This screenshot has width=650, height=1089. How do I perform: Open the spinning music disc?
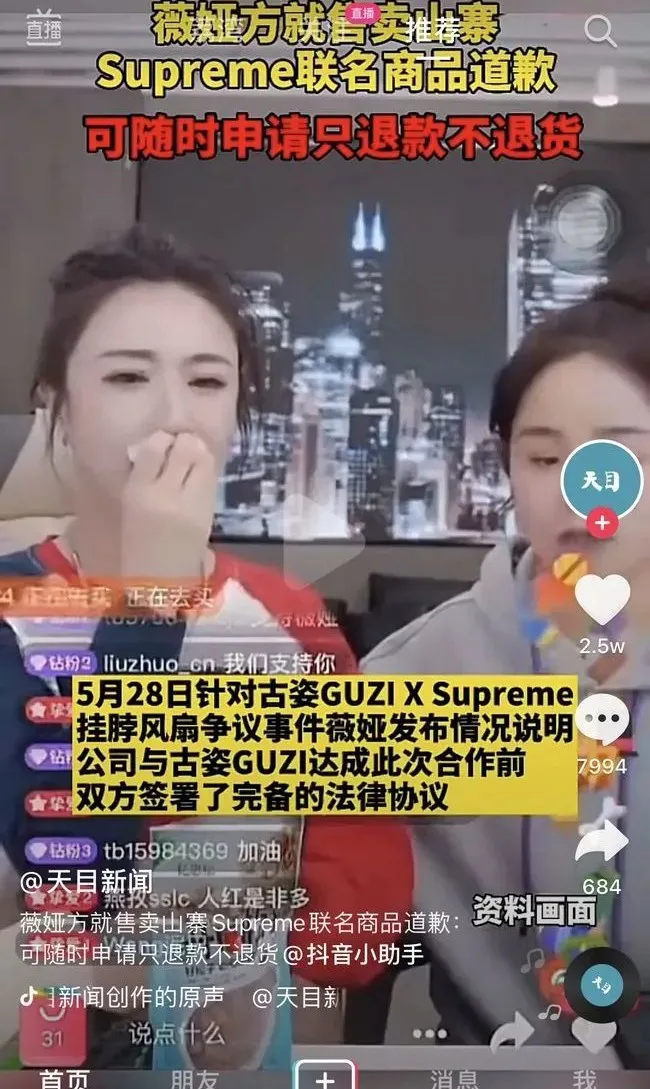pos(601,984)
